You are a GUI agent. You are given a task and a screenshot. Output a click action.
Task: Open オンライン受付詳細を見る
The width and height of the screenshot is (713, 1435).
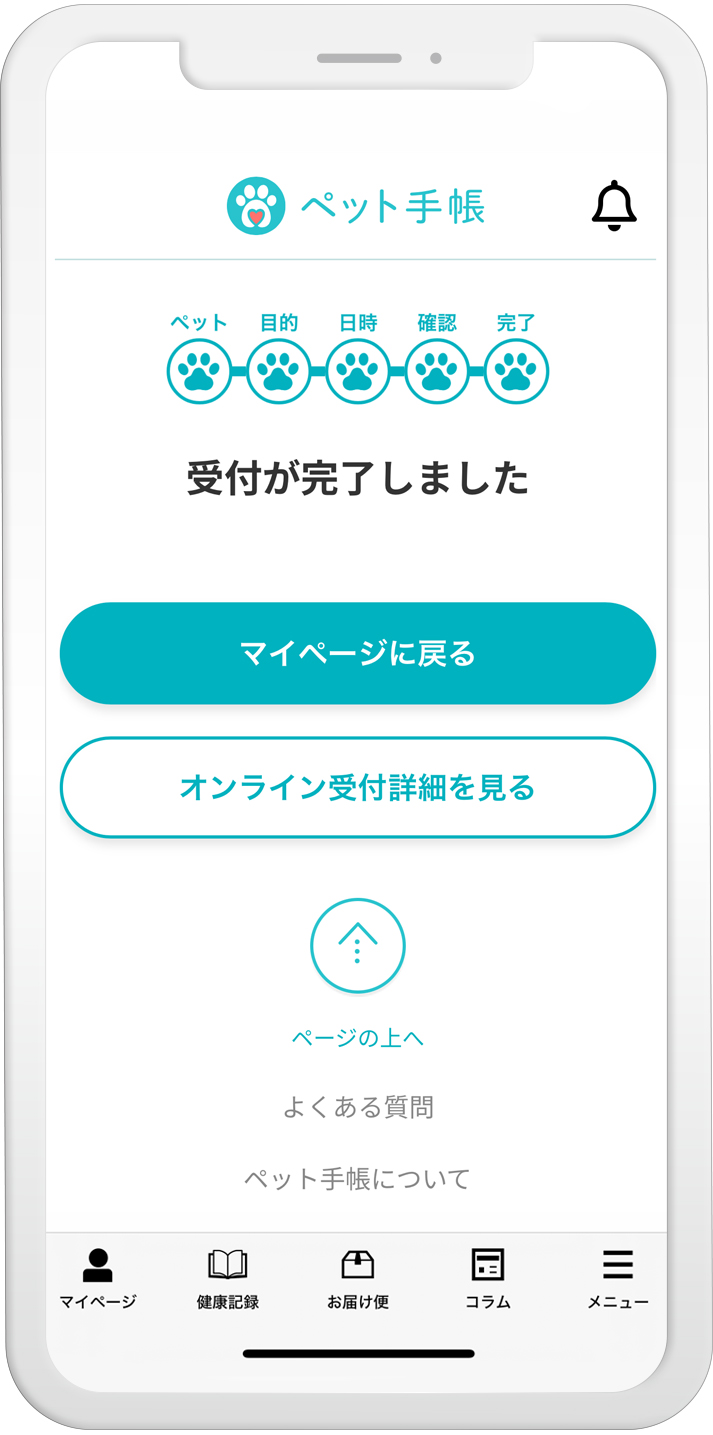[x=357, y=788]
